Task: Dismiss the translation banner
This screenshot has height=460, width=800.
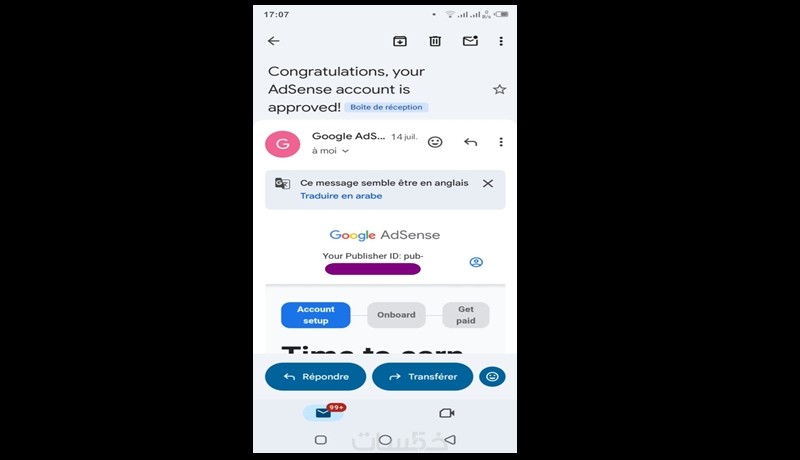Action: click(x=488, y=184)
